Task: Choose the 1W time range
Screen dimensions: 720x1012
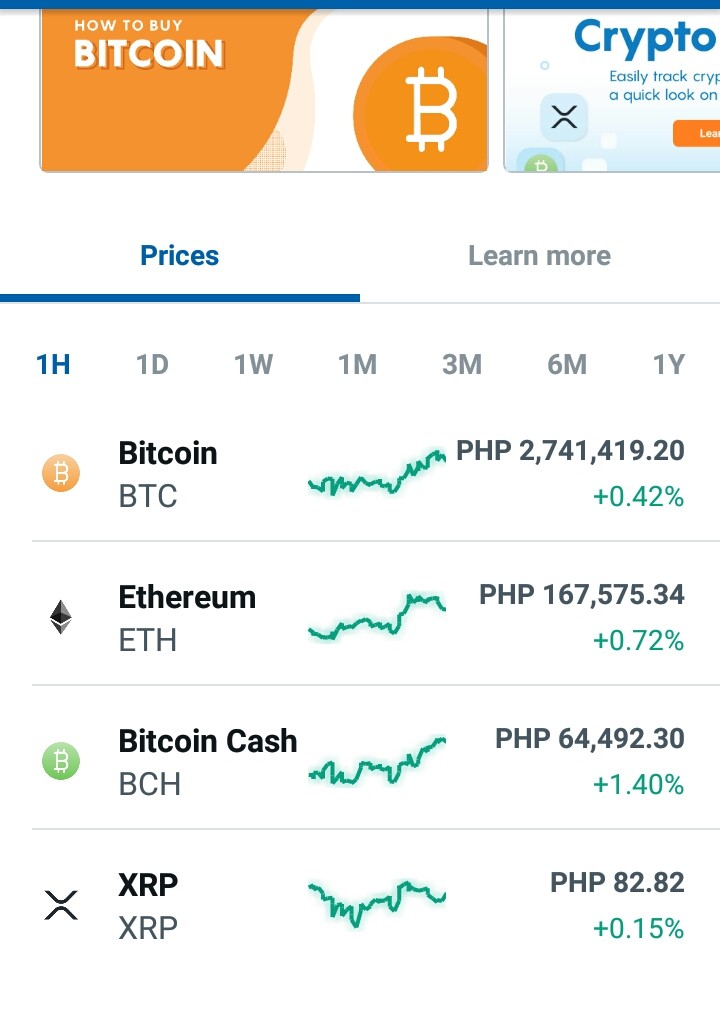Action: pos(253,365)
